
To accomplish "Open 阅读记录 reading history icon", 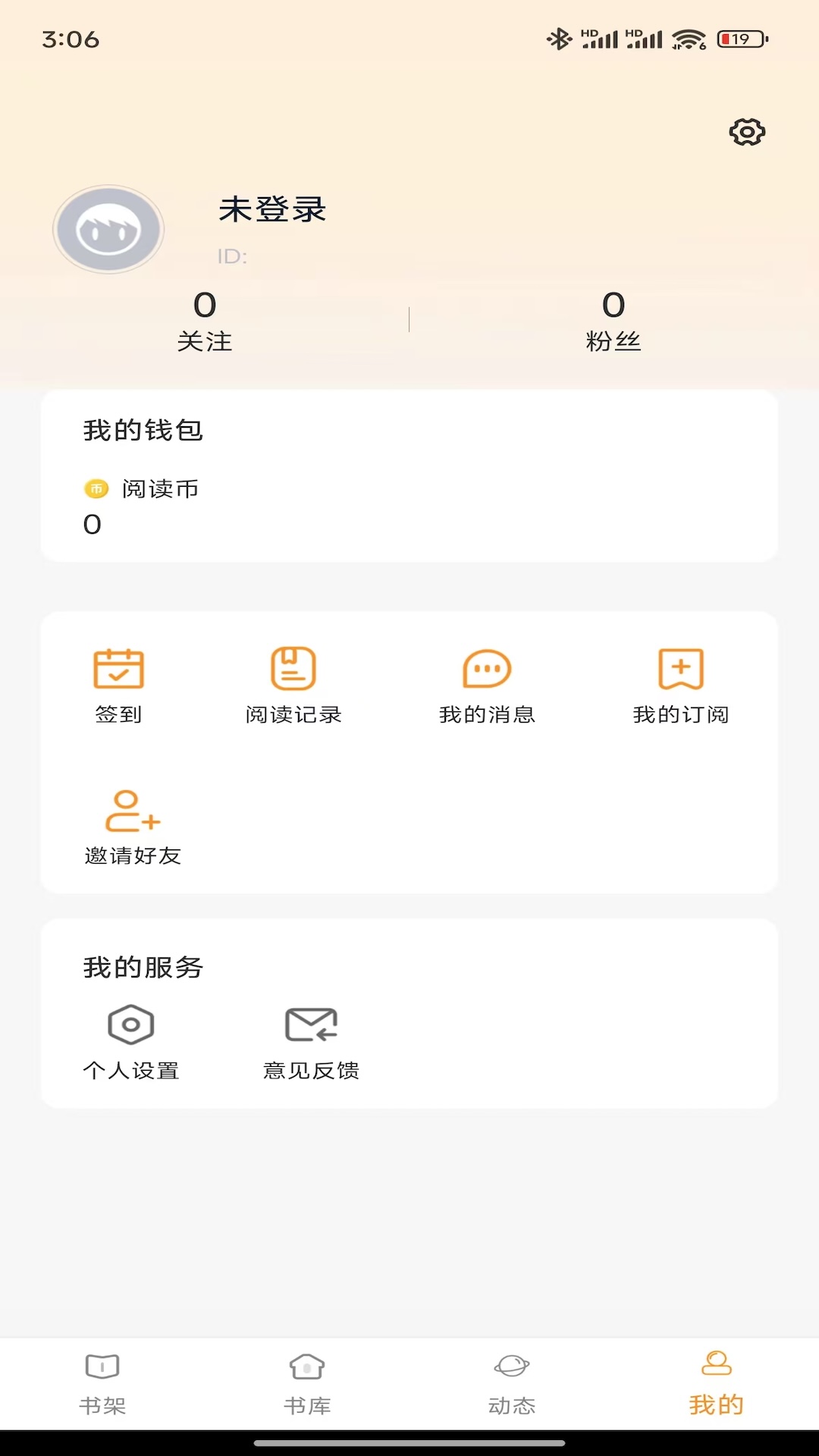I will pyautogui.click(x=292, y=668).
